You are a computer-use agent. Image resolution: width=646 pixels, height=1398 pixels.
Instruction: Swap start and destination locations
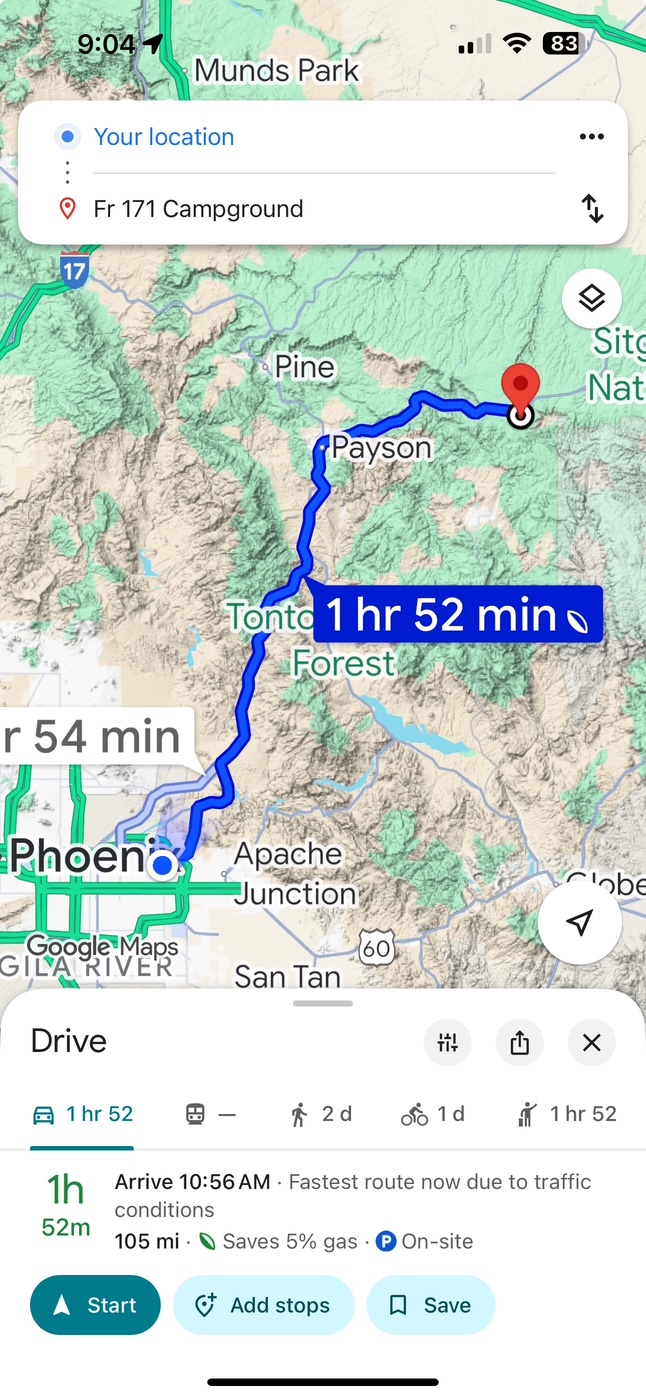[592, 208]
